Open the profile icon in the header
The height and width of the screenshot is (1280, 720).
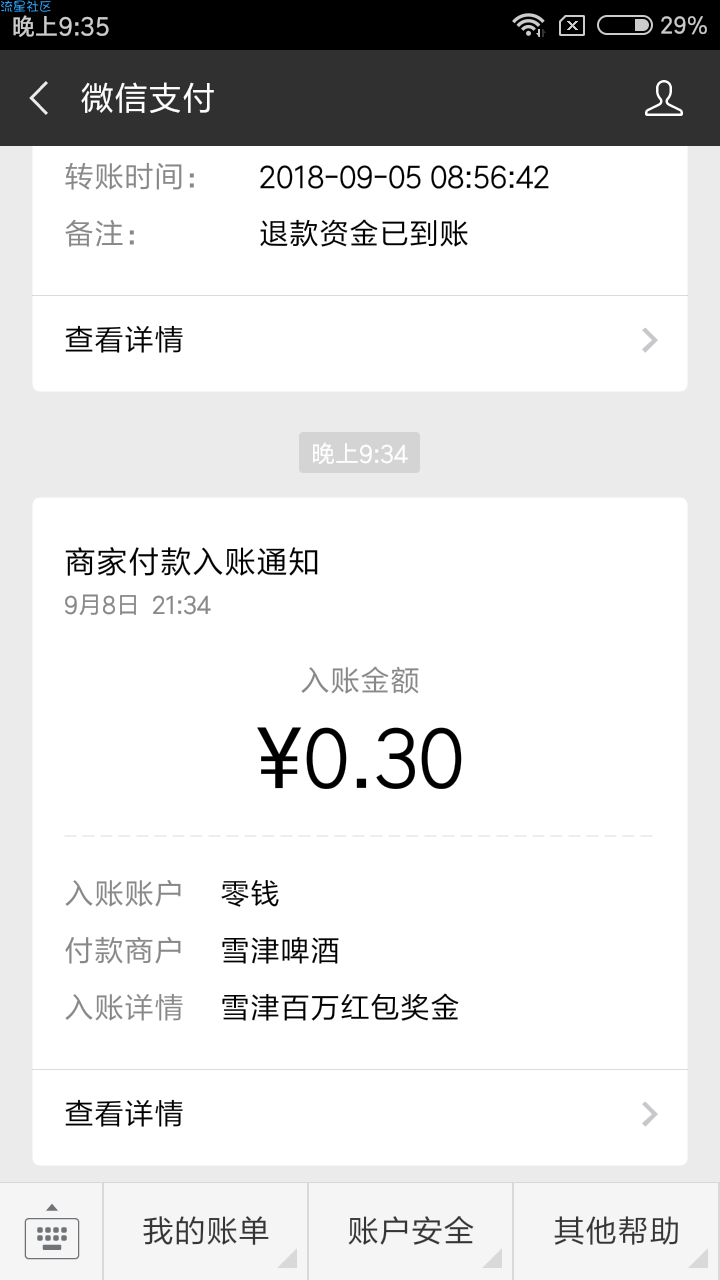pyautogui.click(x=663, y=98)
